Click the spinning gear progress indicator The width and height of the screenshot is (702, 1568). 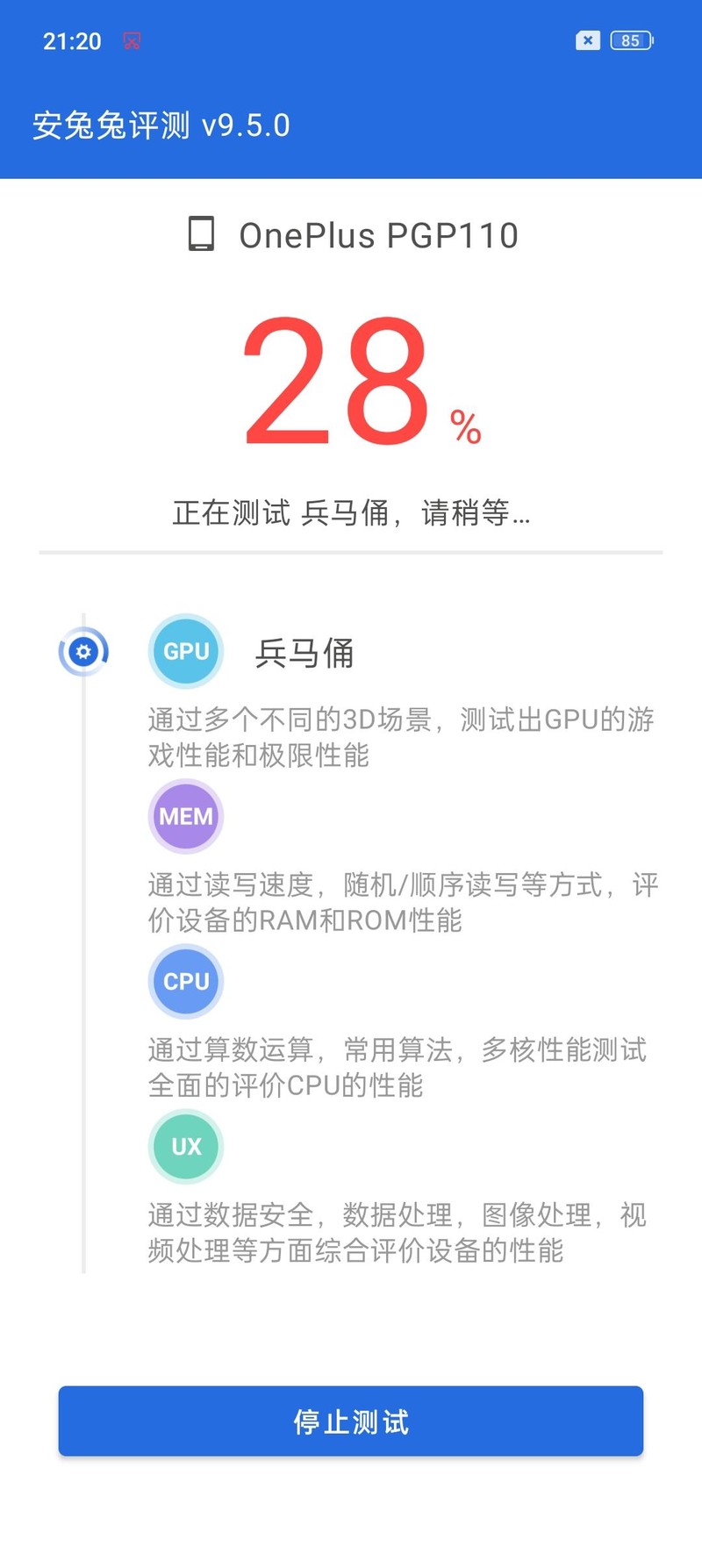[83, 651]
